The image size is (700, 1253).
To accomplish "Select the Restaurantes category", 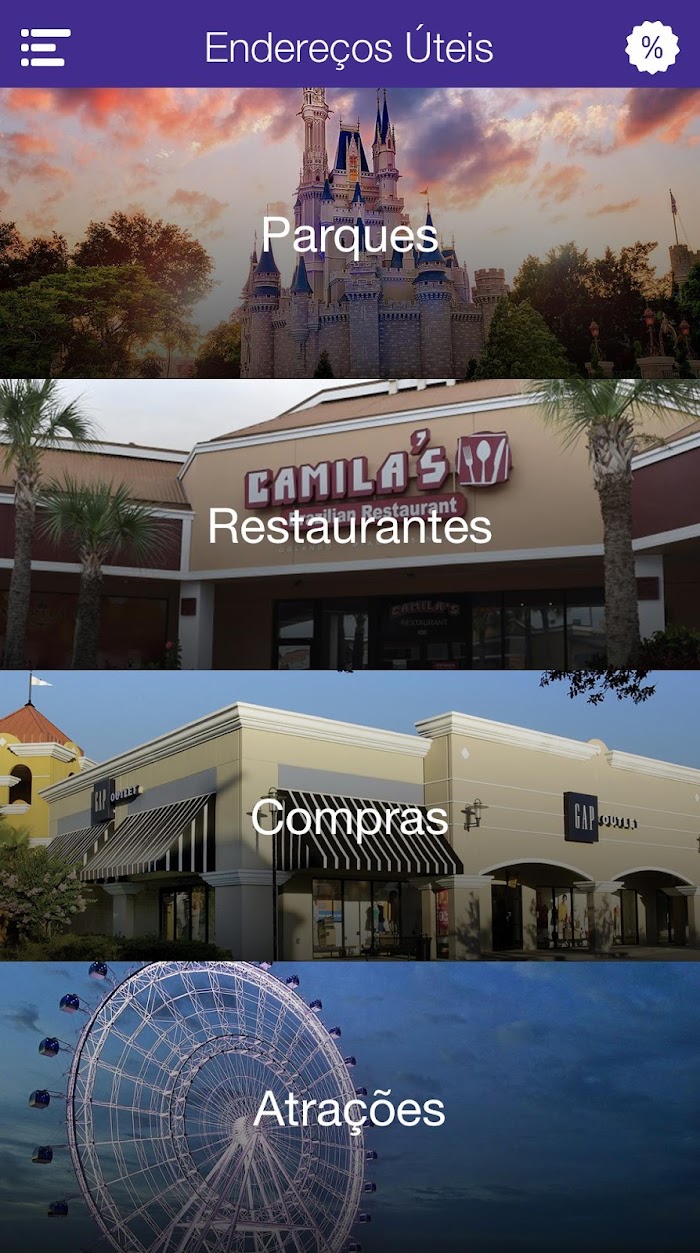I will [x=350, y=525].
